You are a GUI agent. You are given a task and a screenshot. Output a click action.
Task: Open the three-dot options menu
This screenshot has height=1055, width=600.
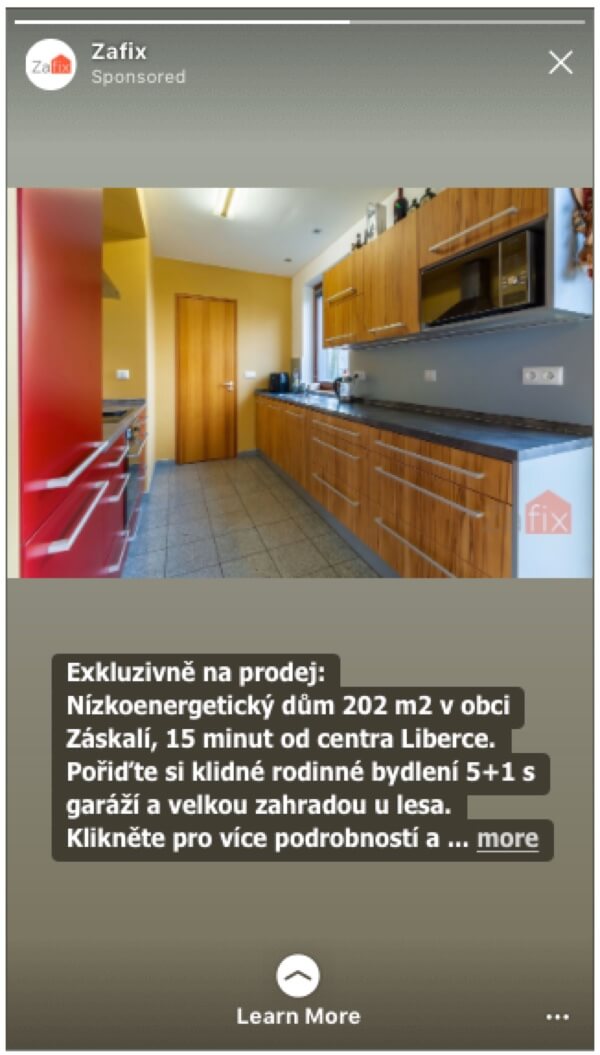pyautogui.click(x=557, y=1017)
